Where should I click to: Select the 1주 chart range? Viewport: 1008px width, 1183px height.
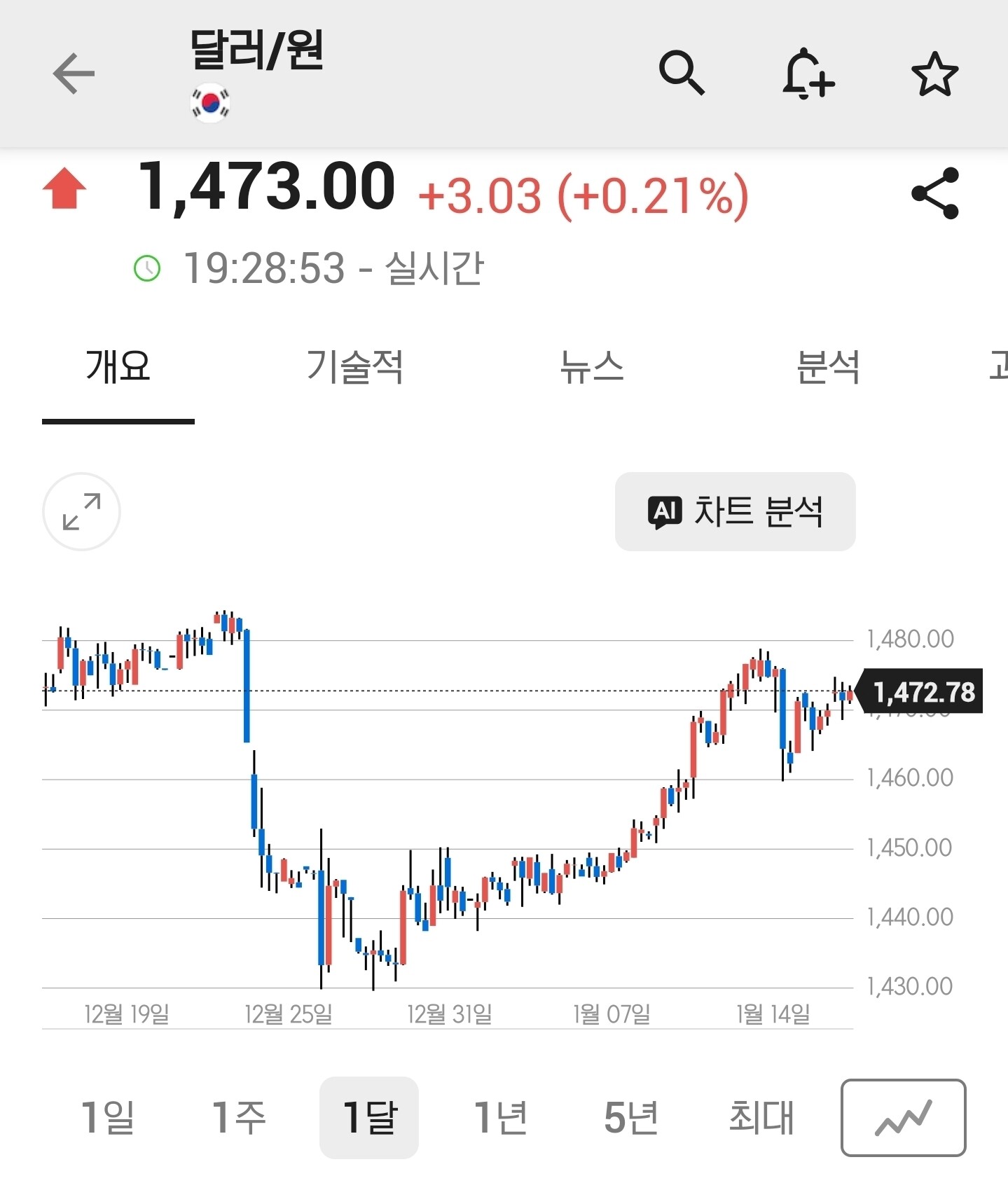(238, 1117)
